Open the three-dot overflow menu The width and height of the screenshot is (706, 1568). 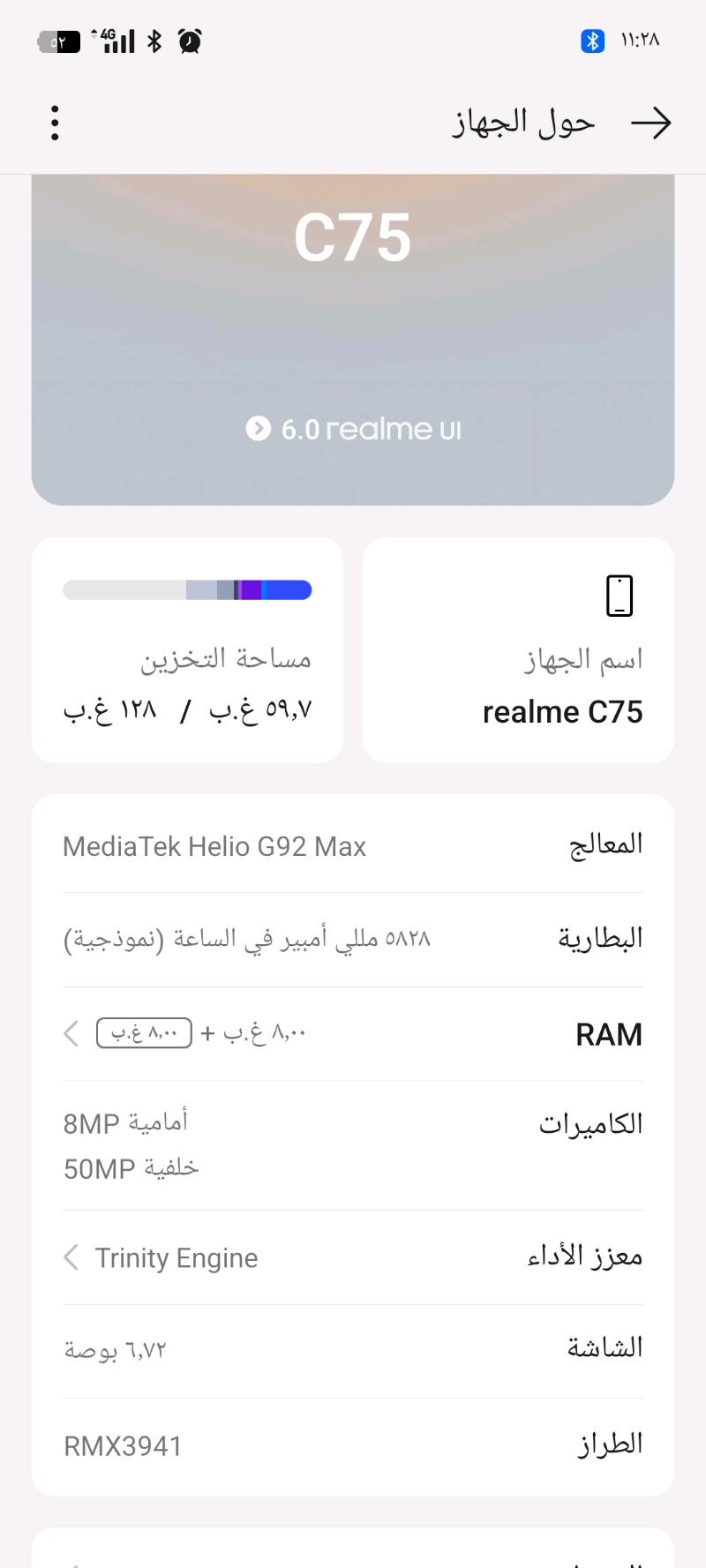click(55, 123)
